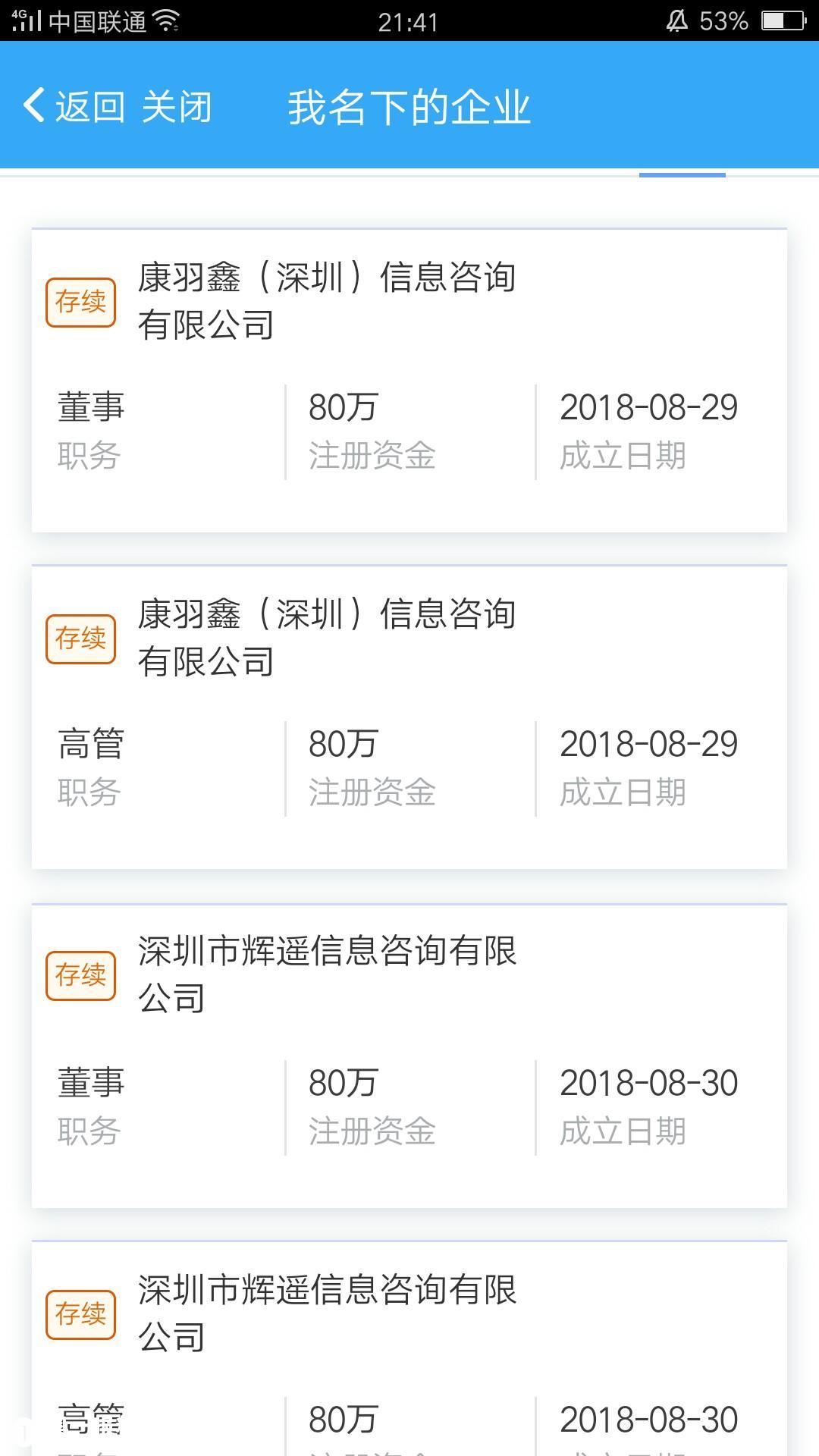Open the second 康羽鑫 company entry
This screenshot has width=819, height=1456.
point(409,717)
